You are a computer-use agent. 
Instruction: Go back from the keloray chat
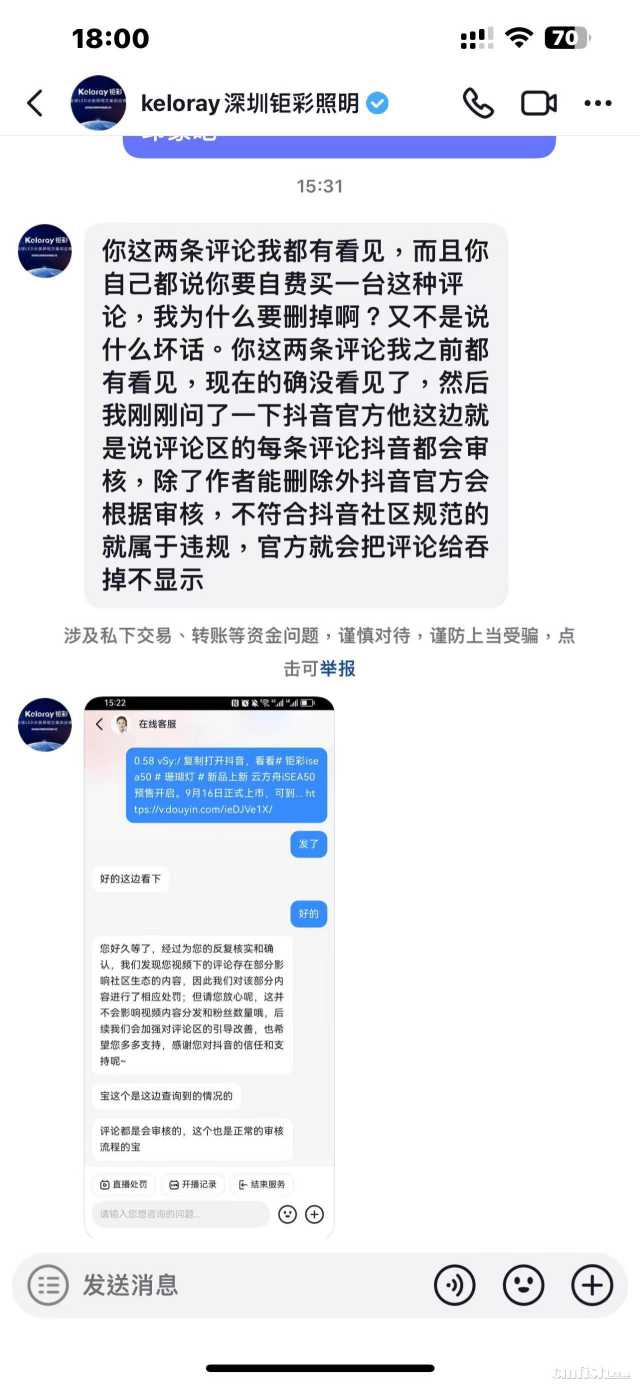(35, 103)
